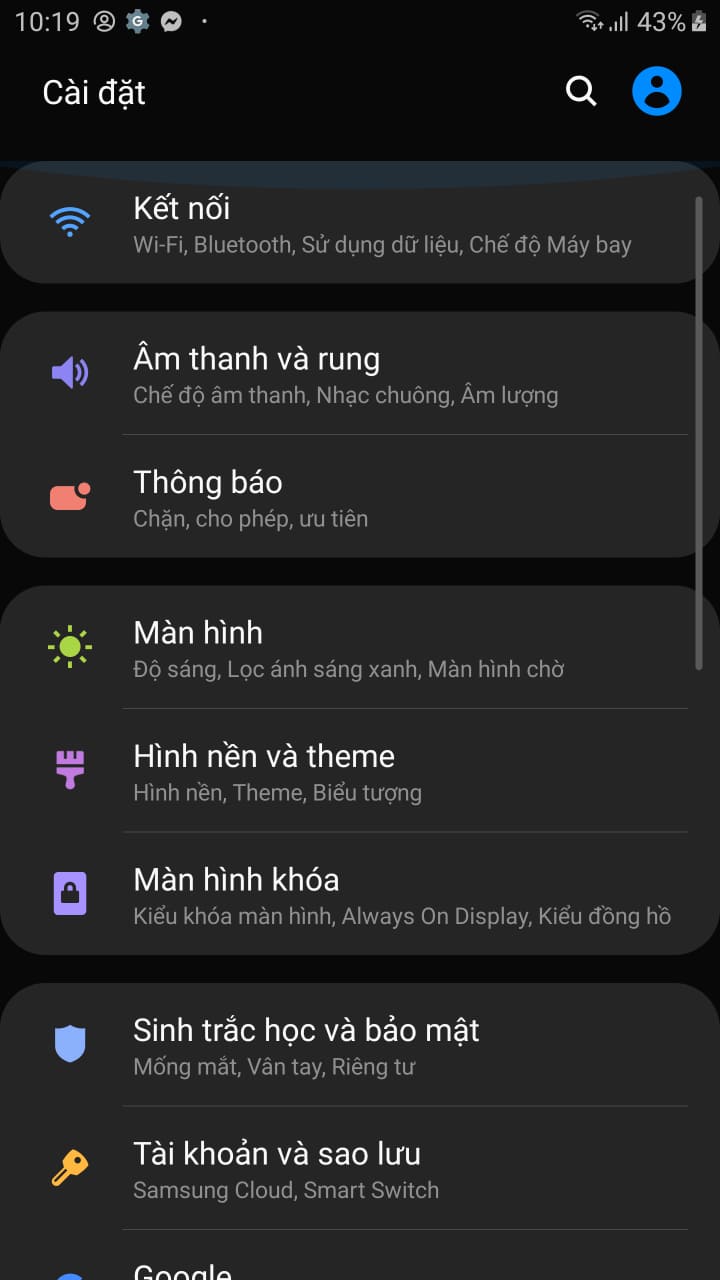Open Tài khoản và sao lưu
The height and width of the screenshot is (1280, 720).
click(x=360, y=1169)
